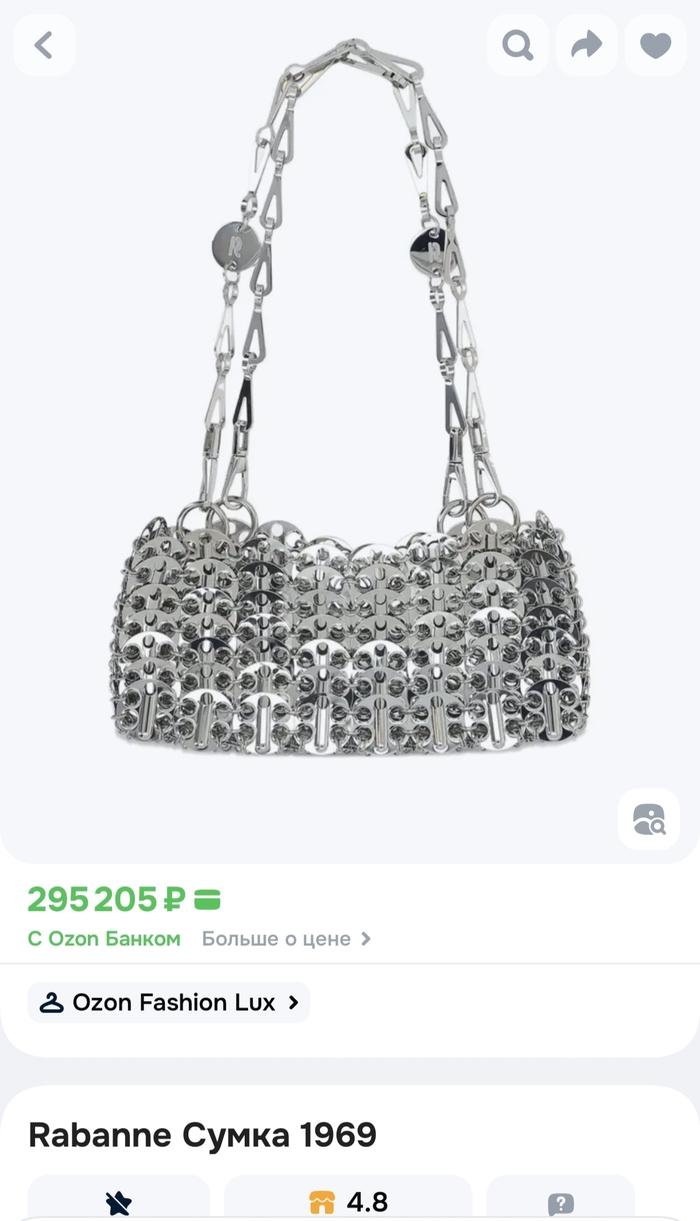
Task: Go back to the previous page
Action: click(x=44, y=45)
